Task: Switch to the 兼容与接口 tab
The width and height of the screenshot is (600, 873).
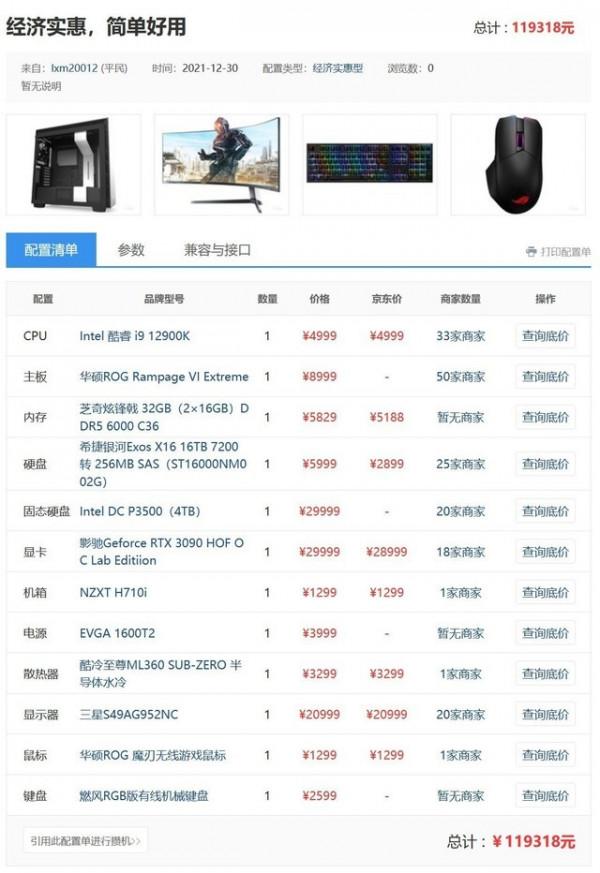Action: coord(217,250)
